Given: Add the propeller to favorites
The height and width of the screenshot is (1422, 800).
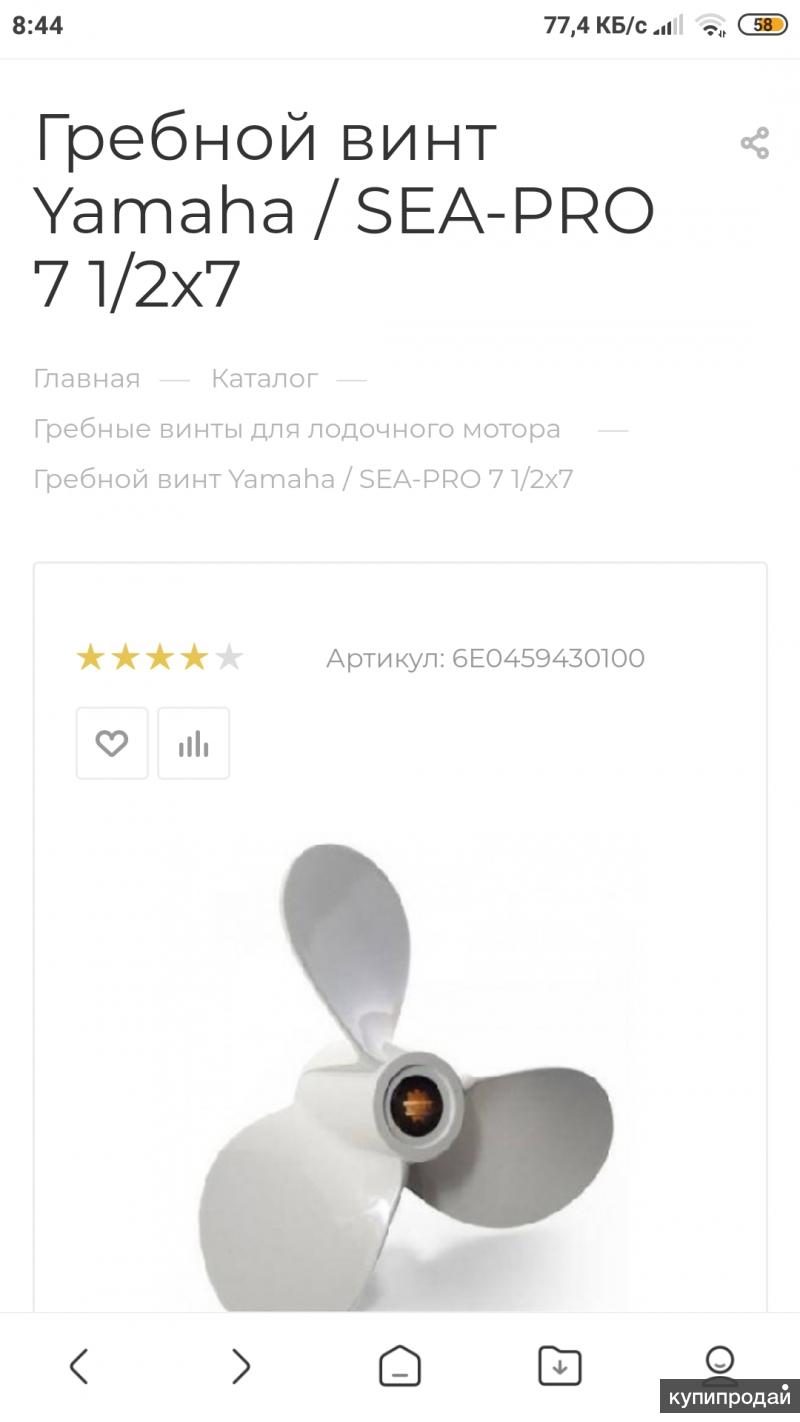Looking at the screenshot, I should pos(112,743).
